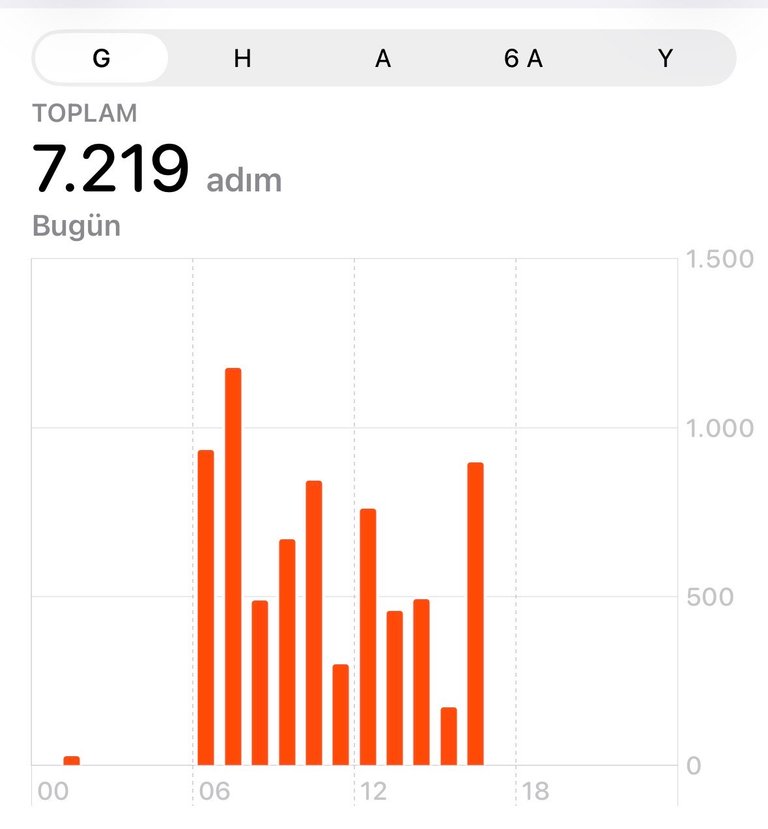Switch to the Y yearly view
Image resolution: width=768 pixels, height=829 pixels.
(665, 58)
